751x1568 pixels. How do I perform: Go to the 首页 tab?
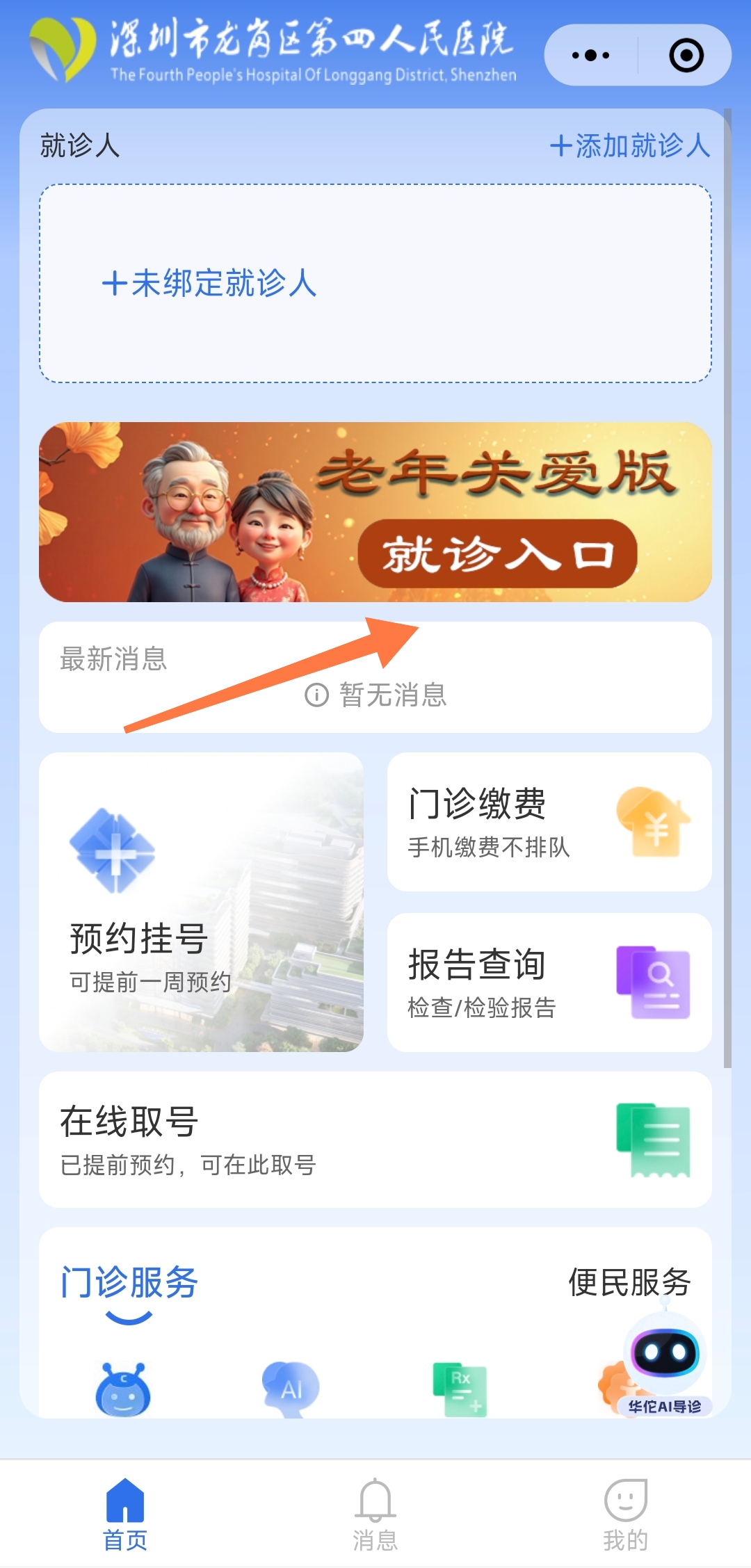tap(125, 1514)
